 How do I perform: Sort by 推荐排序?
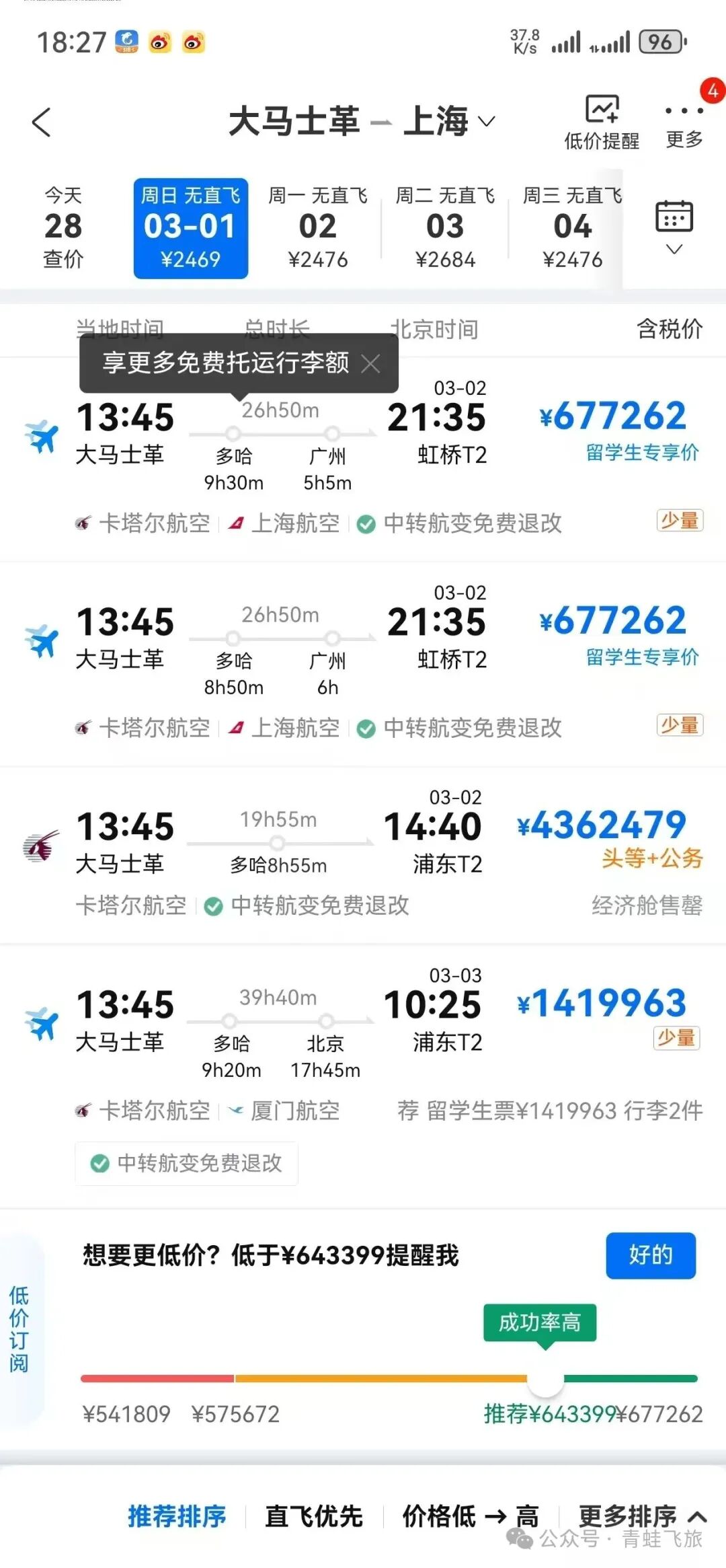click(x=177, y=1516)
